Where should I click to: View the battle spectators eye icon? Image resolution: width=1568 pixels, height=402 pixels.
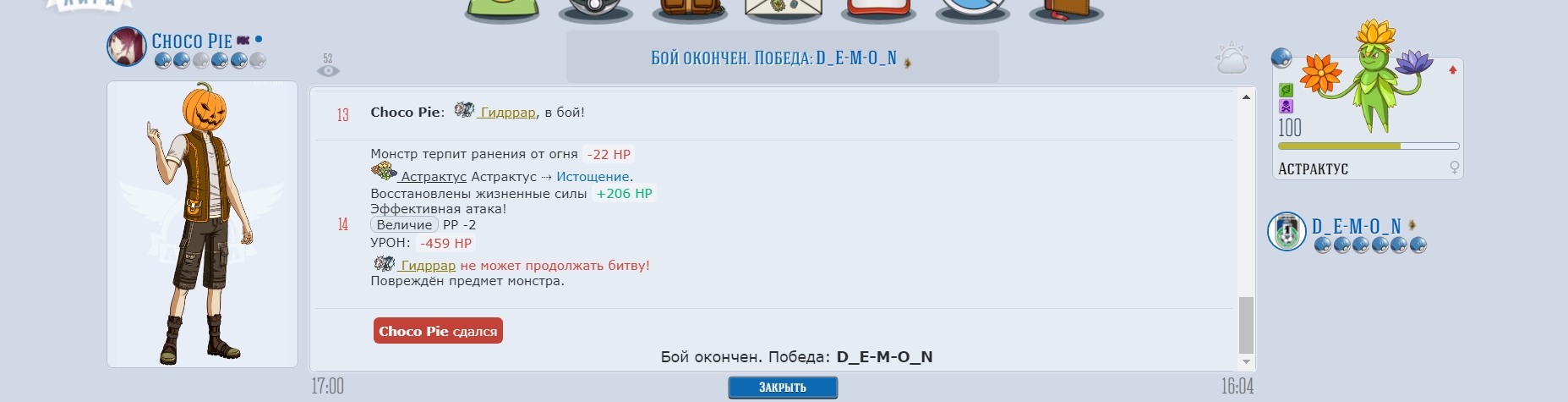[x=328, y=69]
